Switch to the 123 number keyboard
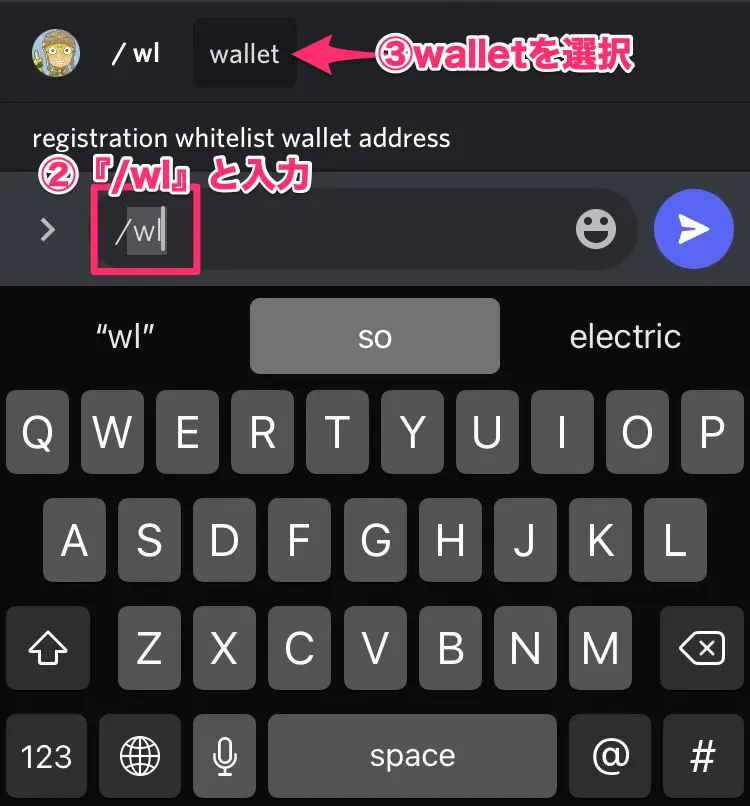 coord(47,755)
